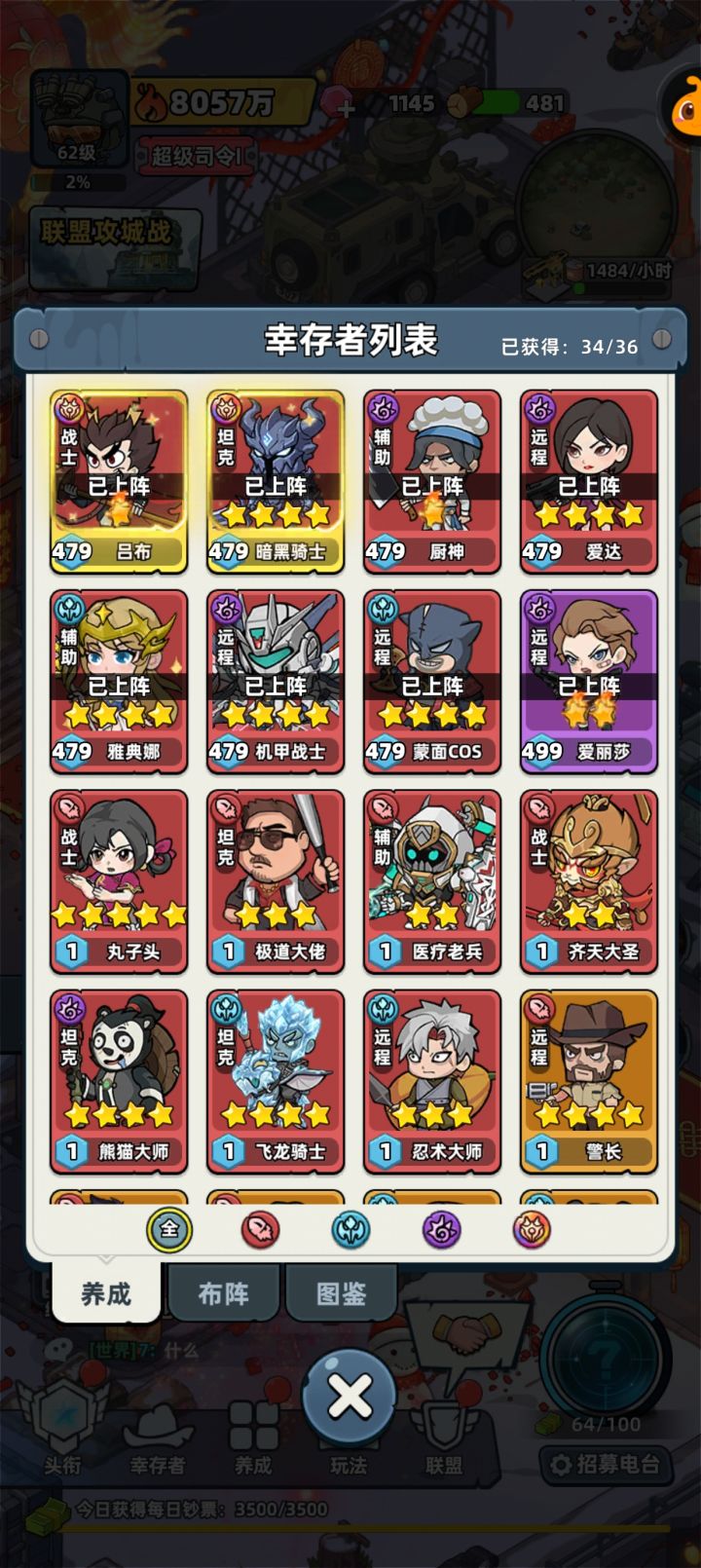Toggle the blue faction filter
The image size is (701, 1568).
click(x=350, y=1230)
